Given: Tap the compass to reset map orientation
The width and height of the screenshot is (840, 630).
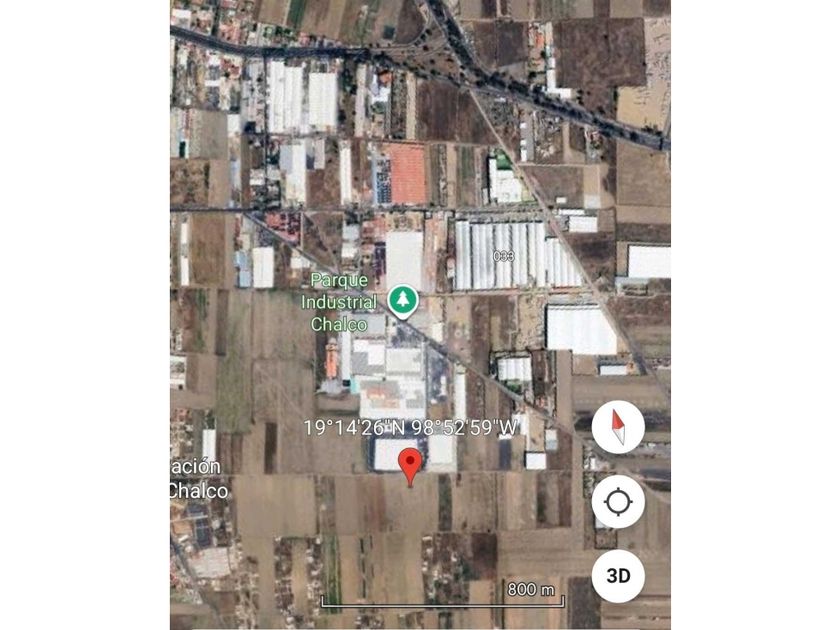Looking at the screenshot, I should tap(618, 427).
